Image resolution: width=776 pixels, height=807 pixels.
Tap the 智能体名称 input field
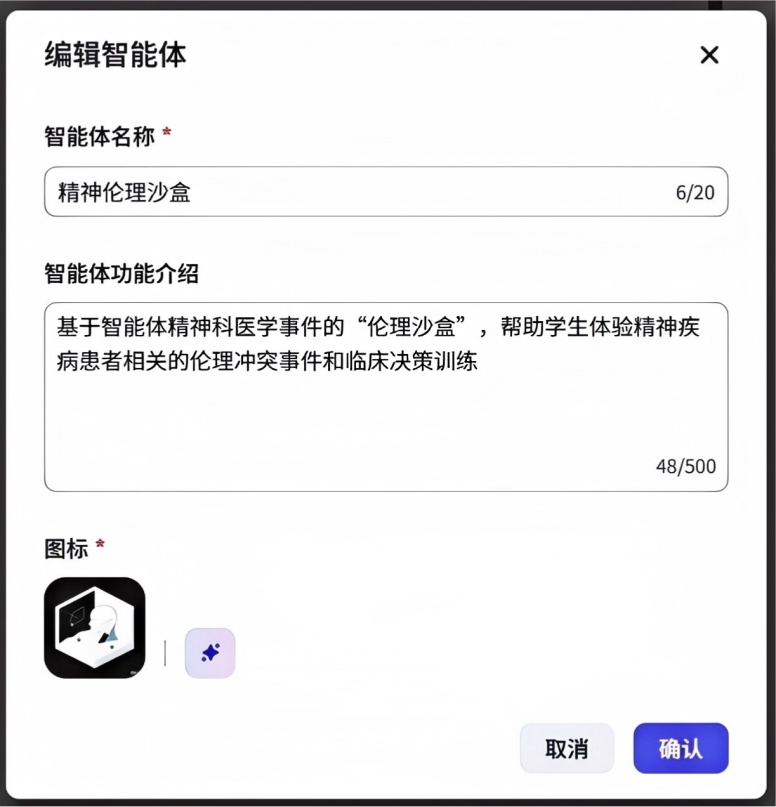pos(360,192)
